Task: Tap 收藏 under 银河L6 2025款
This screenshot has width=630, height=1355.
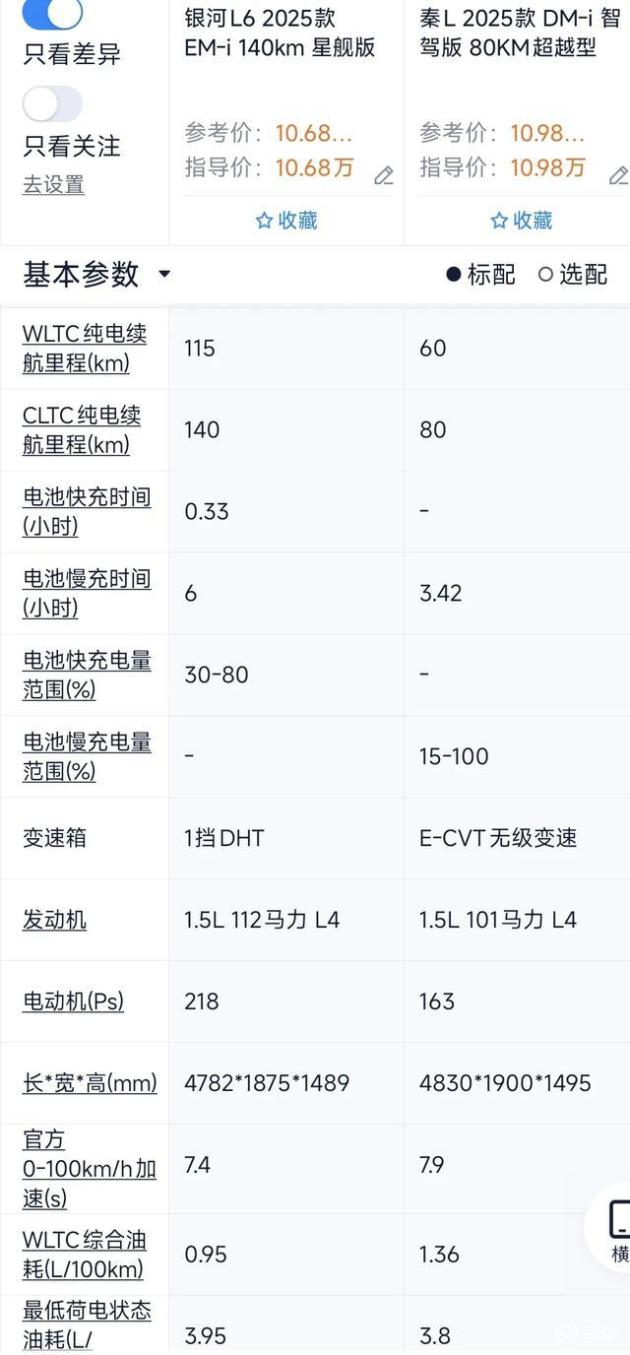Action: click(x=286, y=220)
